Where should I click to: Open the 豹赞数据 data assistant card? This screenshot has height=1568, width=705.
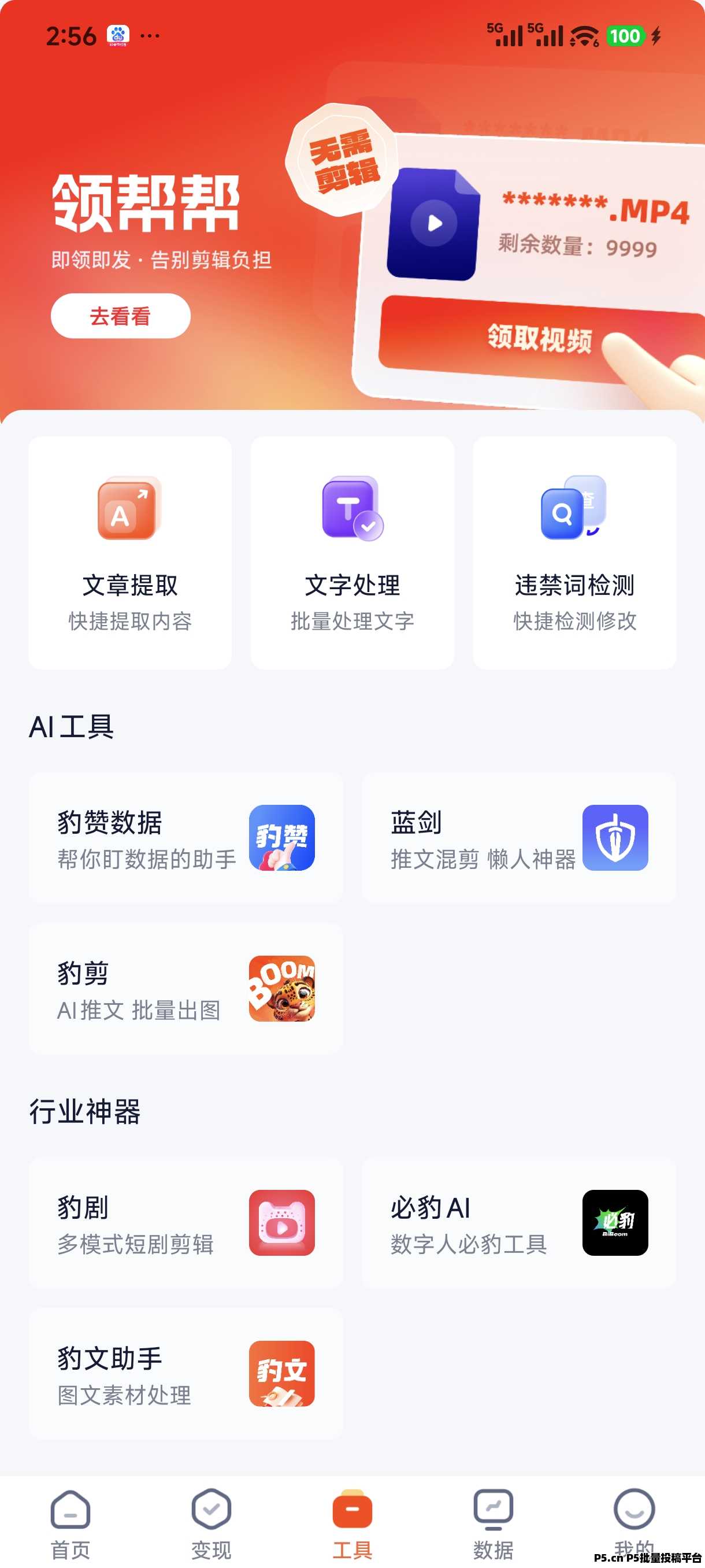[185, 839]
